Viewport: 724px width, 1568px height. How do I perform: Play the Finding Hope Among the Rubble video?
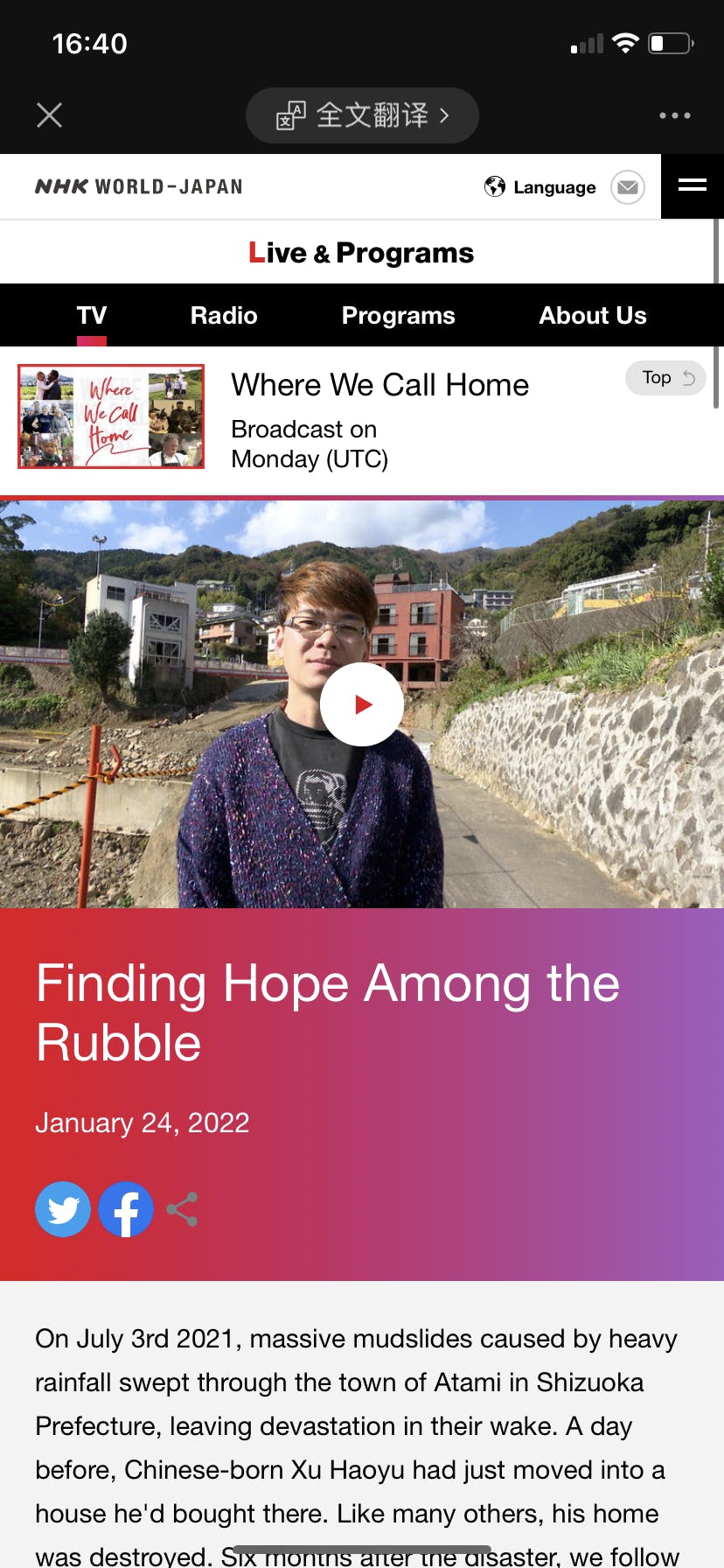pos(361,704)
